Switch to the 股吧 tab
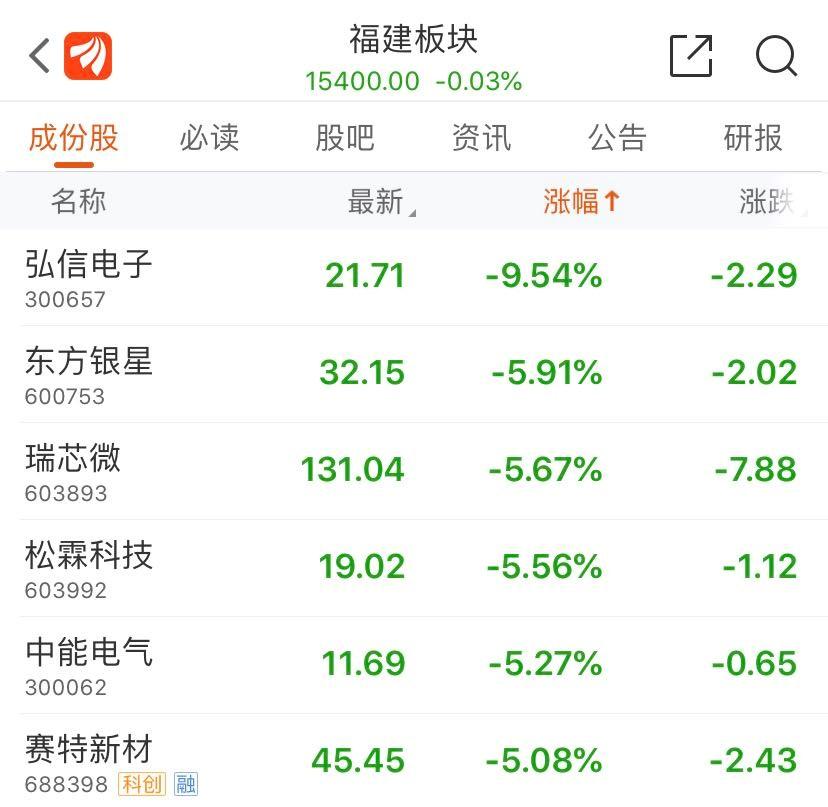Viewport: 828px width, 807px height. tap(345, 138)
